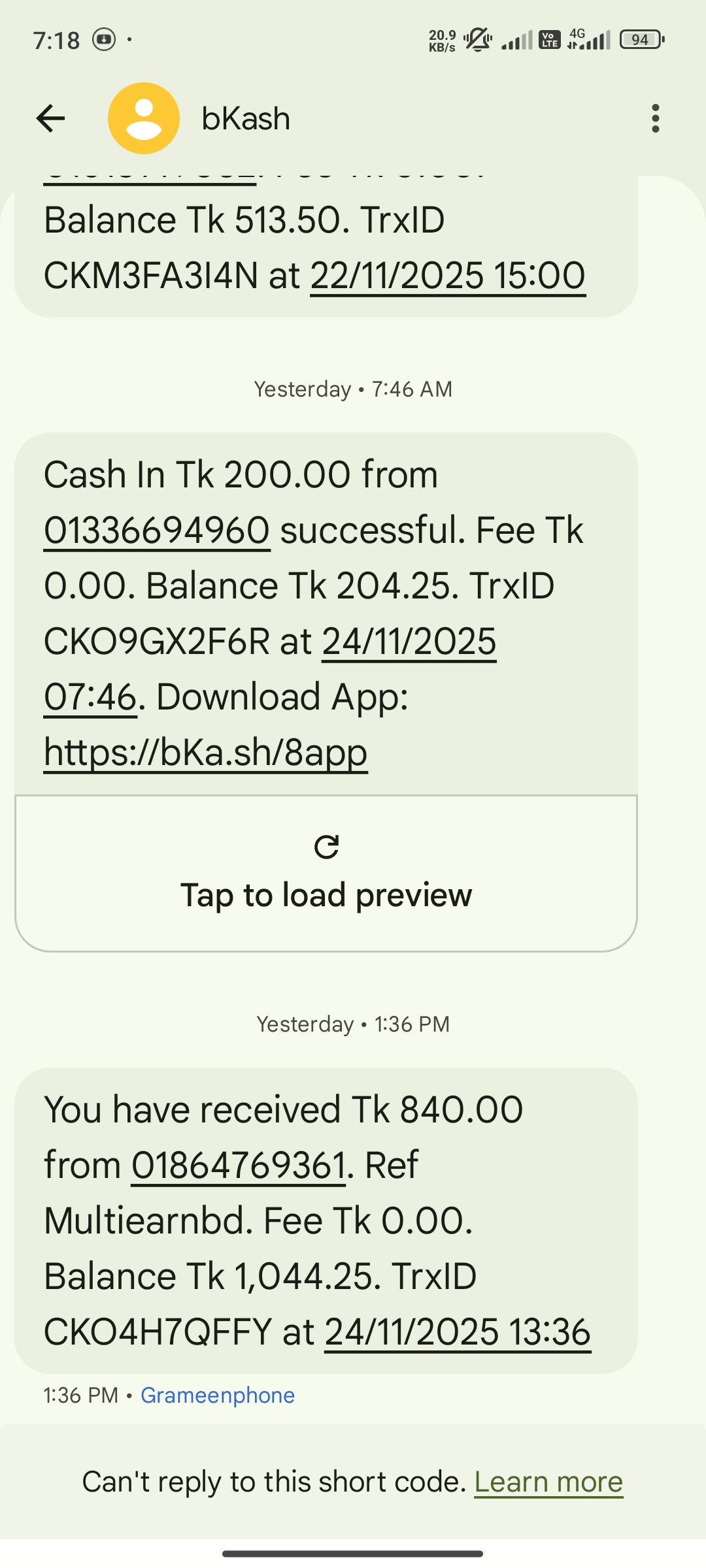Open the date 22/11/2025 15:00
706x1568 pixels.
[x=448, y=276]
